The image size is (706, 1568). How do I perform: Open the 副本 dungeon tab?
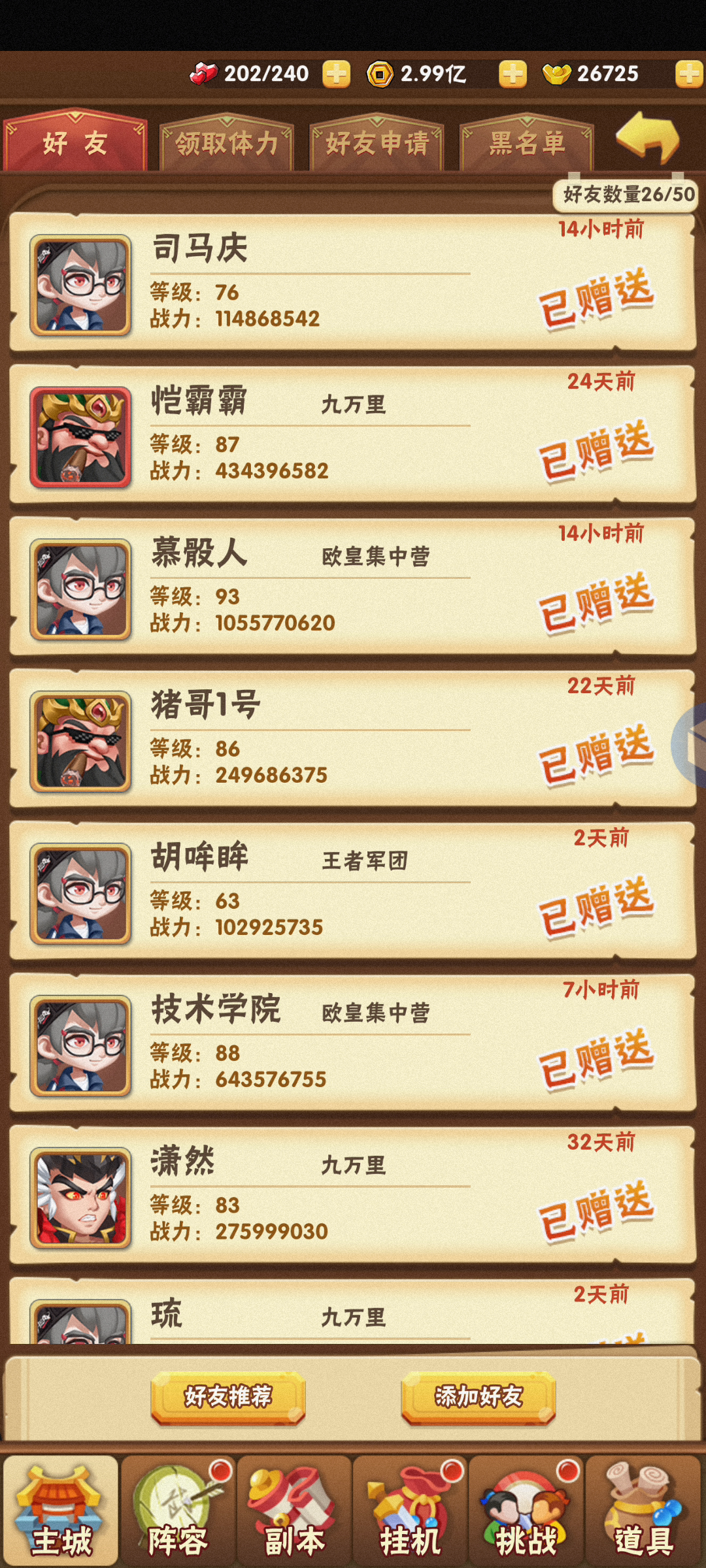(294, 1512)
